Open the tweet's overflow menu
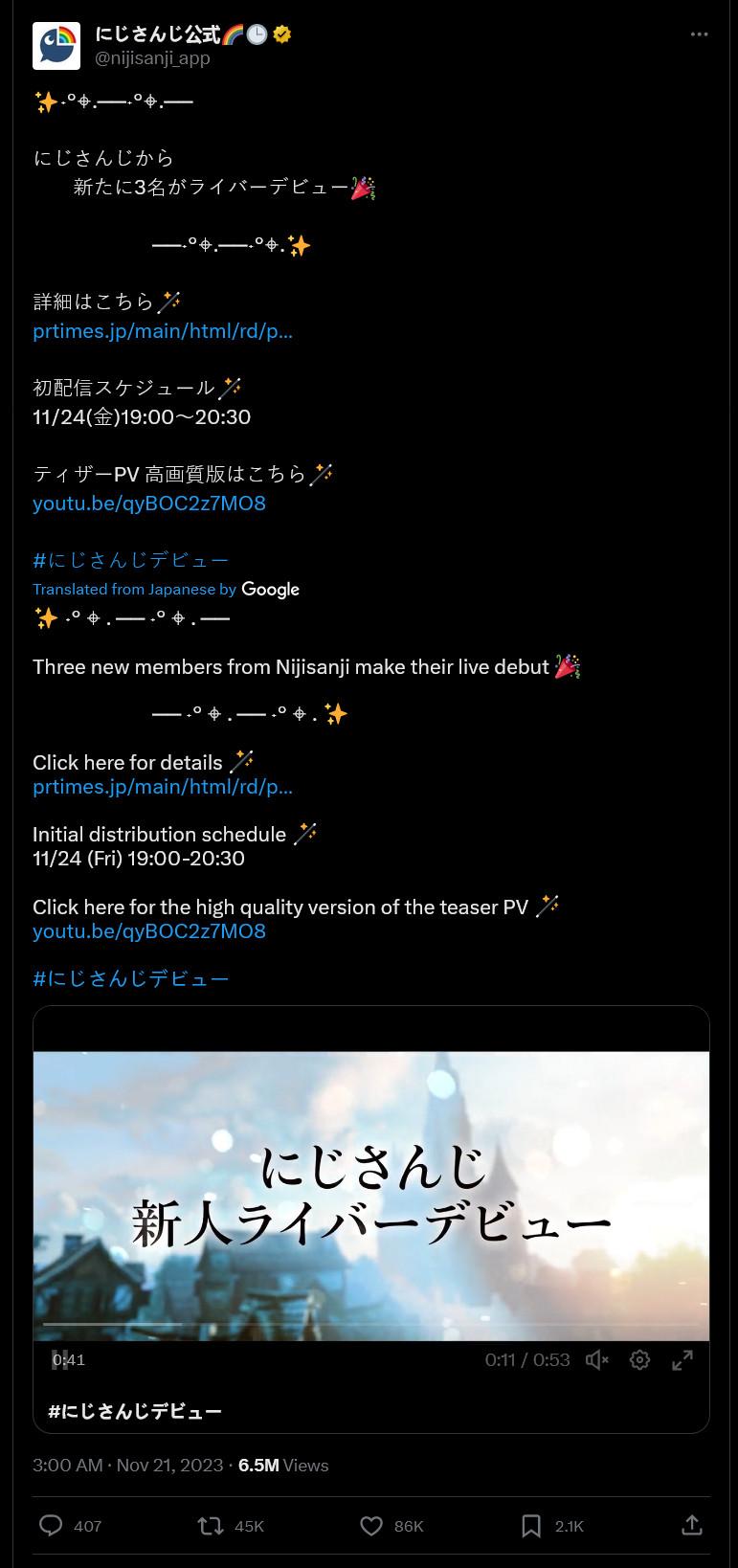738x1568 pixels. coord(700,34)
